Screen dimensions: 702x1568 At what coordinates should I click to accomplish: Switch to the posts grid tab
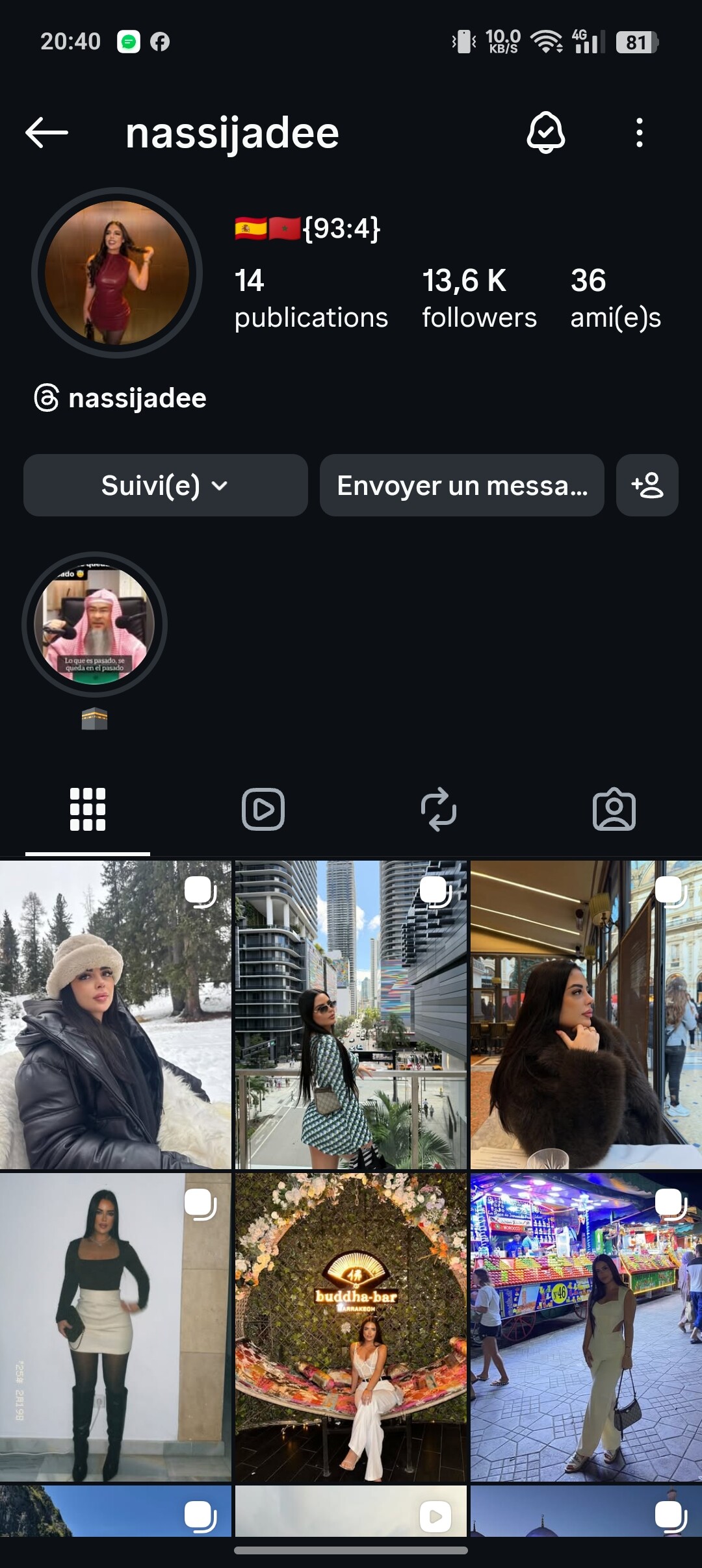point(88,809)
